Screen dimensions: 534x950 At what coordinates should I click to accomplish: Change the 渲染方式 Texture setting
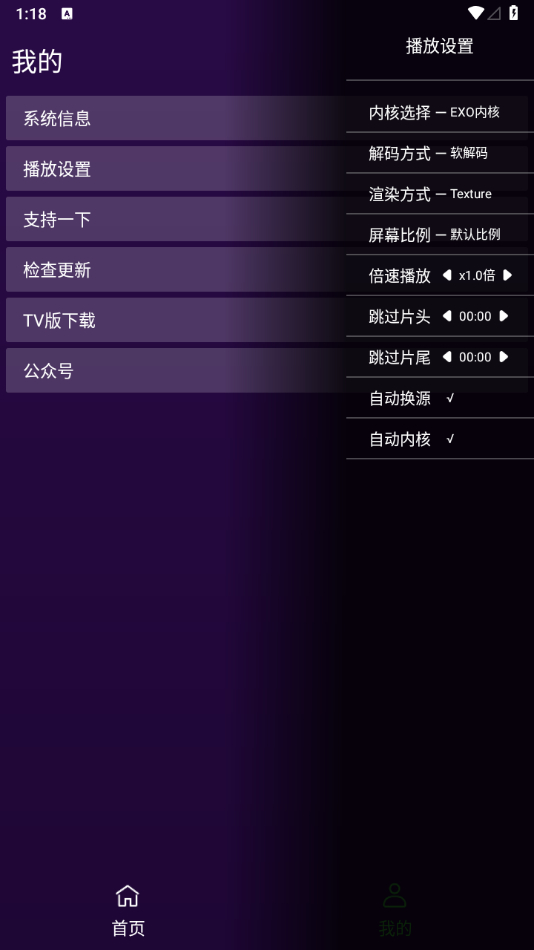(x=440, y=194)
